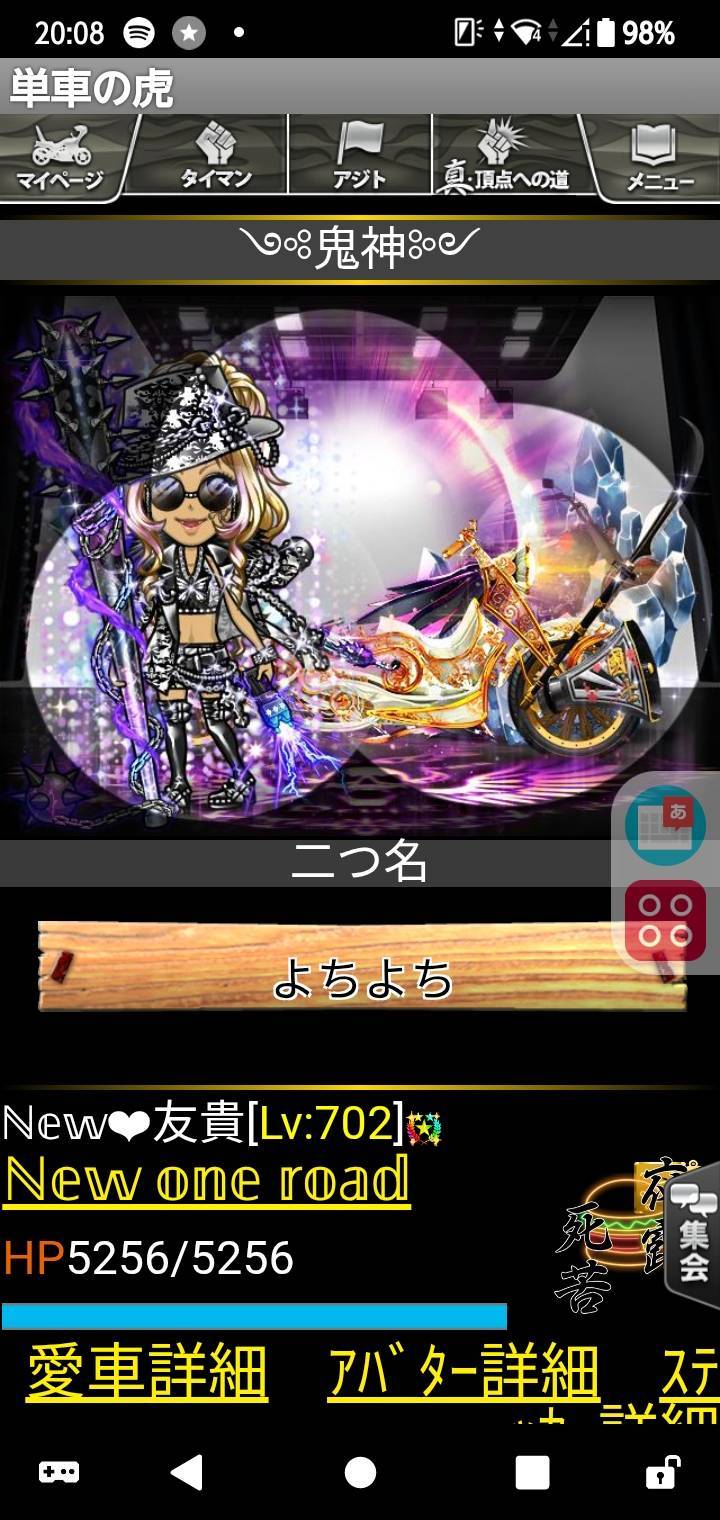Open the マイページ tab
This screenshot has width=720, height=1520.
pos(60,155)
